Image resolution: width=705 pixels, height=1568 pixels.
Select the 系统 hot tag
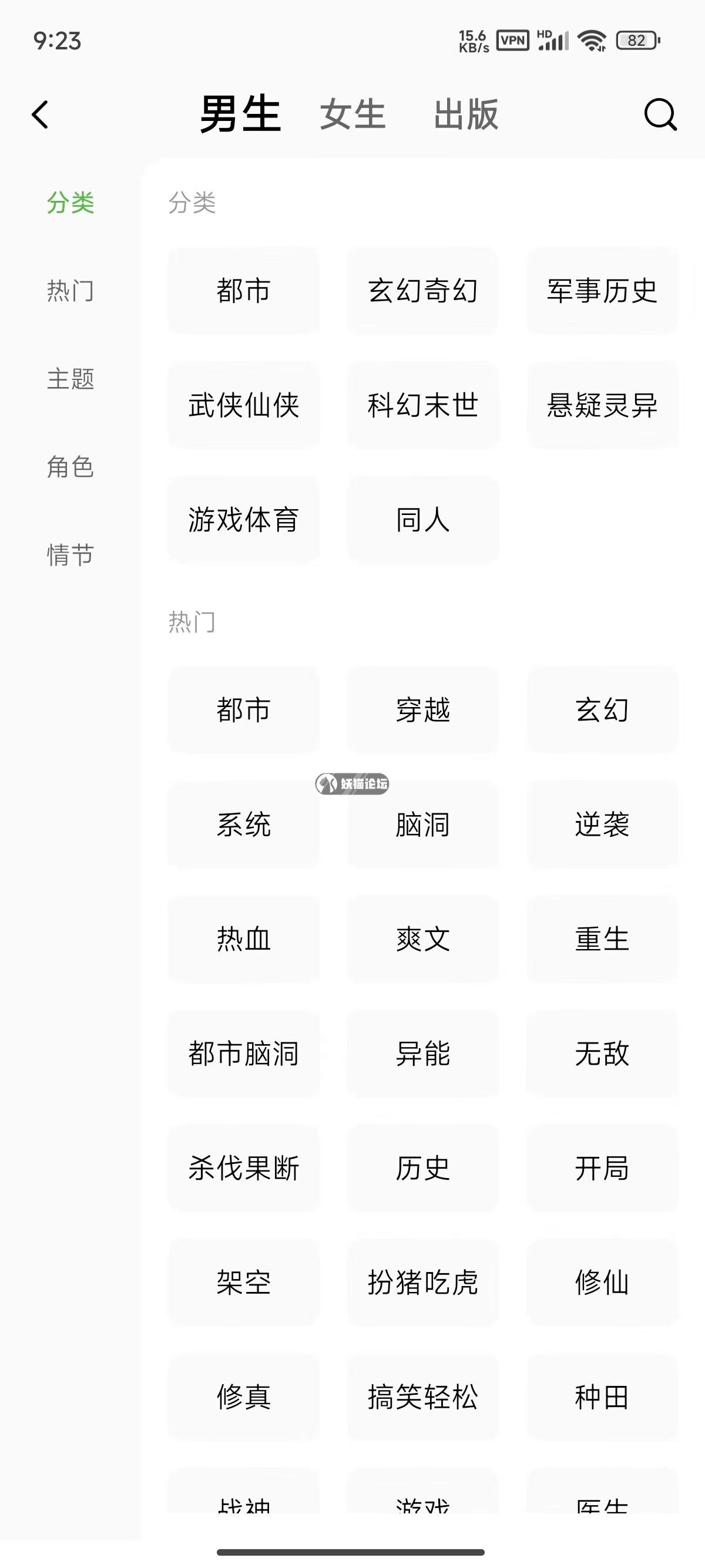click(x=244, y=824)
